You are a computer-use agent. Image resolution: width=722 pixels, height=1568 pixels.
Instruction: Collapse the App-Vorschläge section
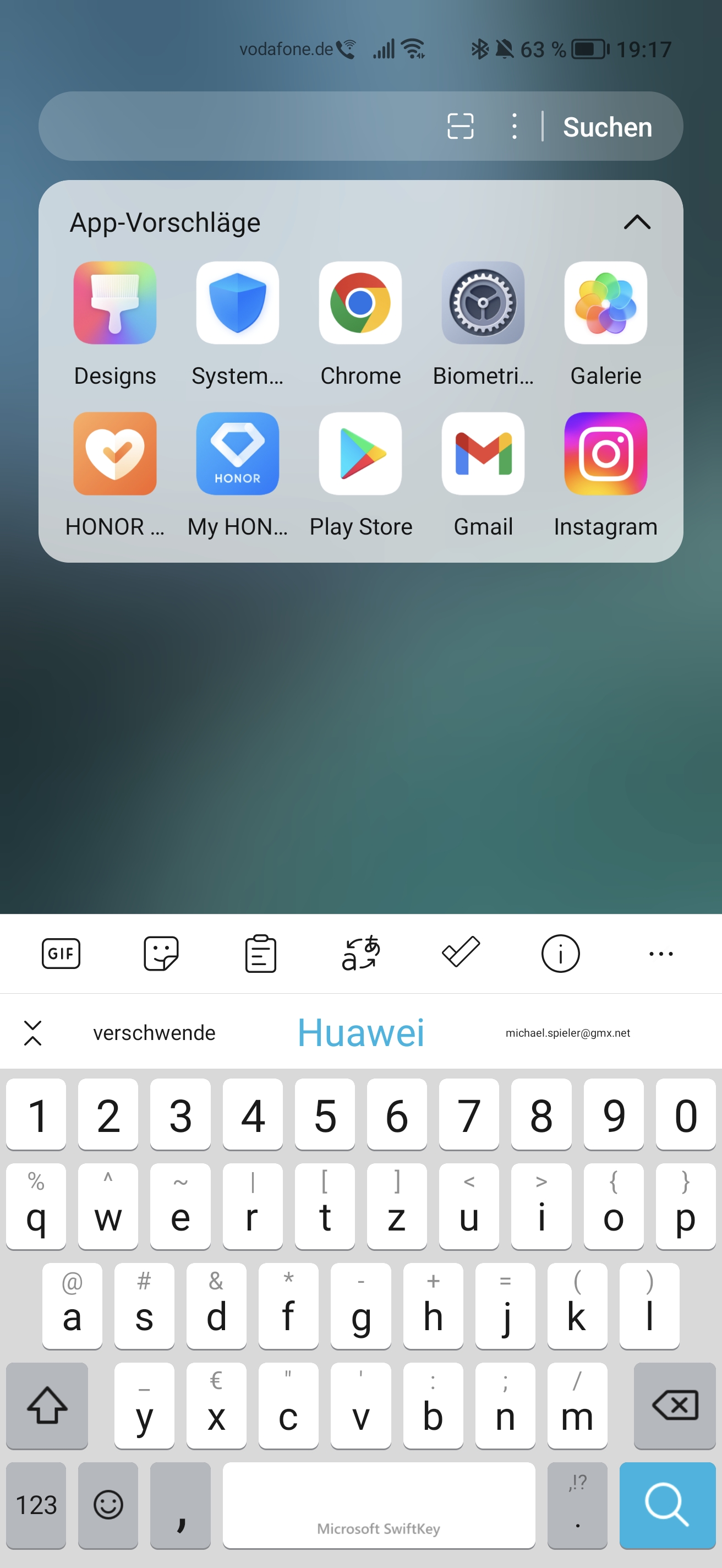(637, 222)
